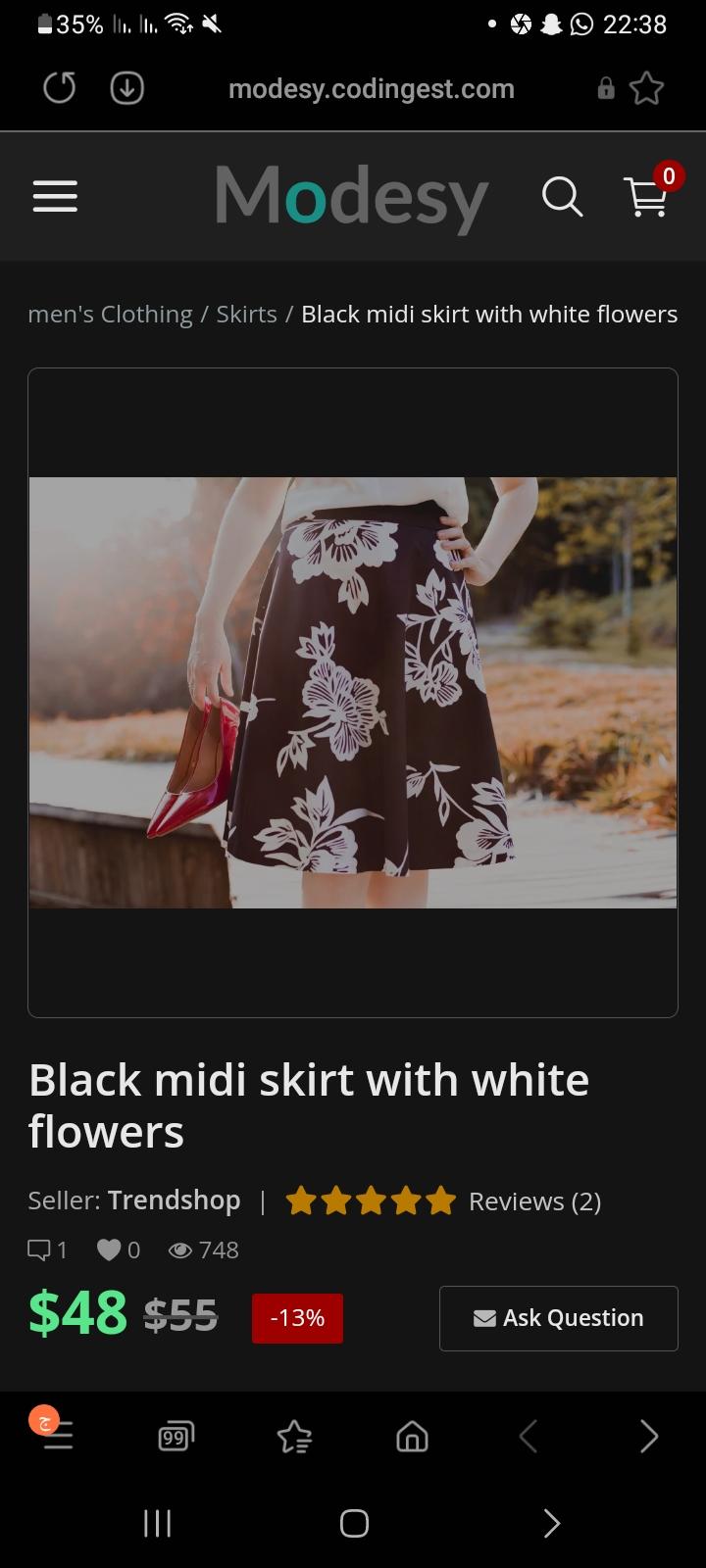
Task: Go forward to the next page
Action: (x=648, y=1437)
